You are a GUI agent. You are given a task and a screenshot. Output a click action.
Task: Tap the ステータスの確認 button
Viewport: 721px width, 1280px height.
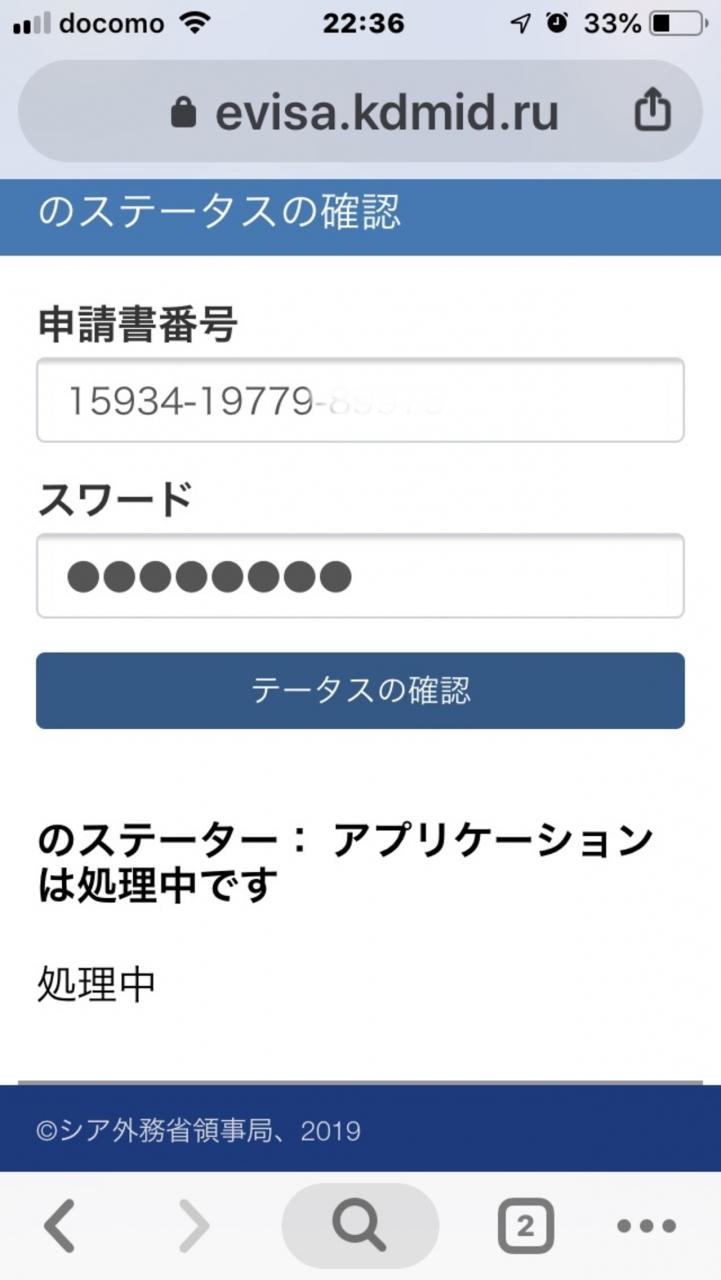[360, 691]
